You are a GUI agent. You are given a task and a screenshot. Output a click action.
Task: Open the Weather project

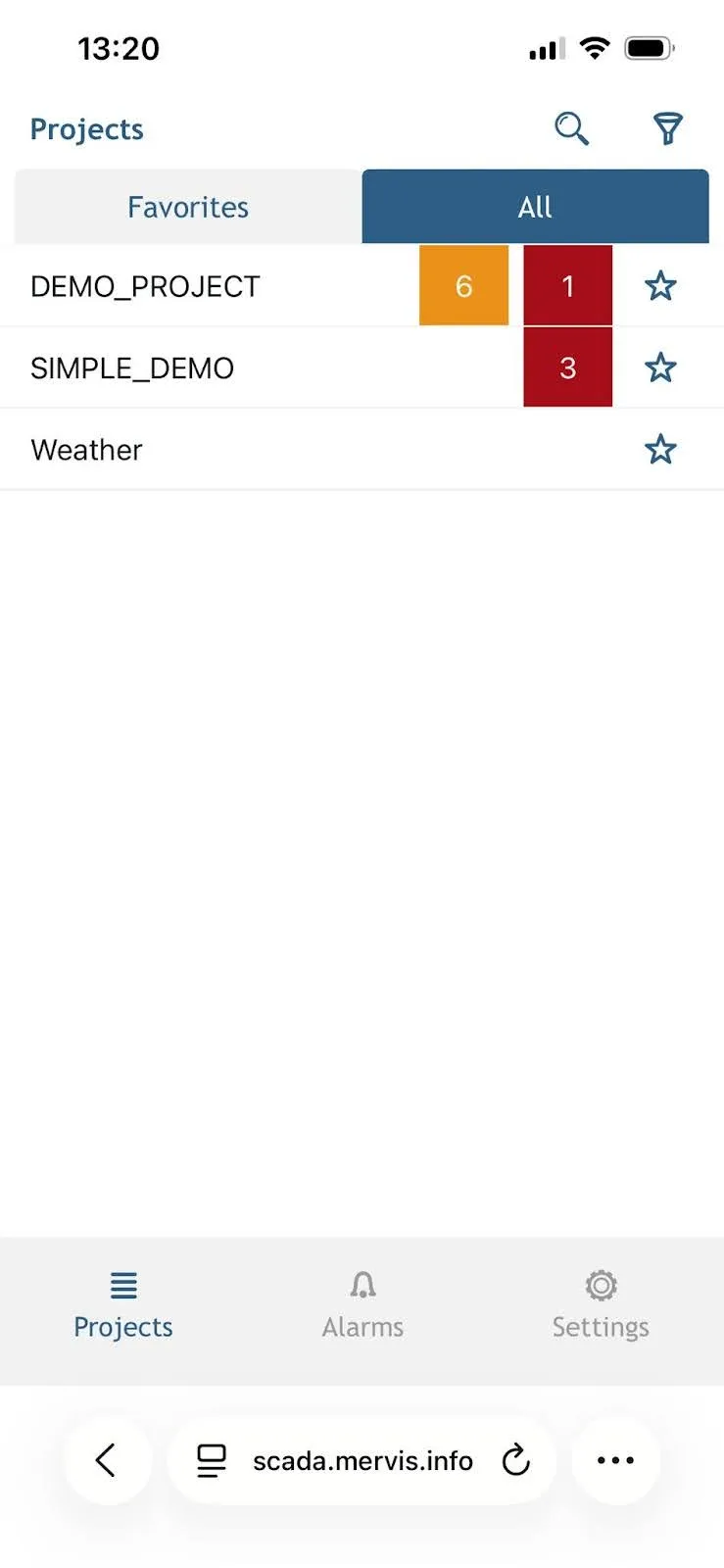(x=85, y=449)
